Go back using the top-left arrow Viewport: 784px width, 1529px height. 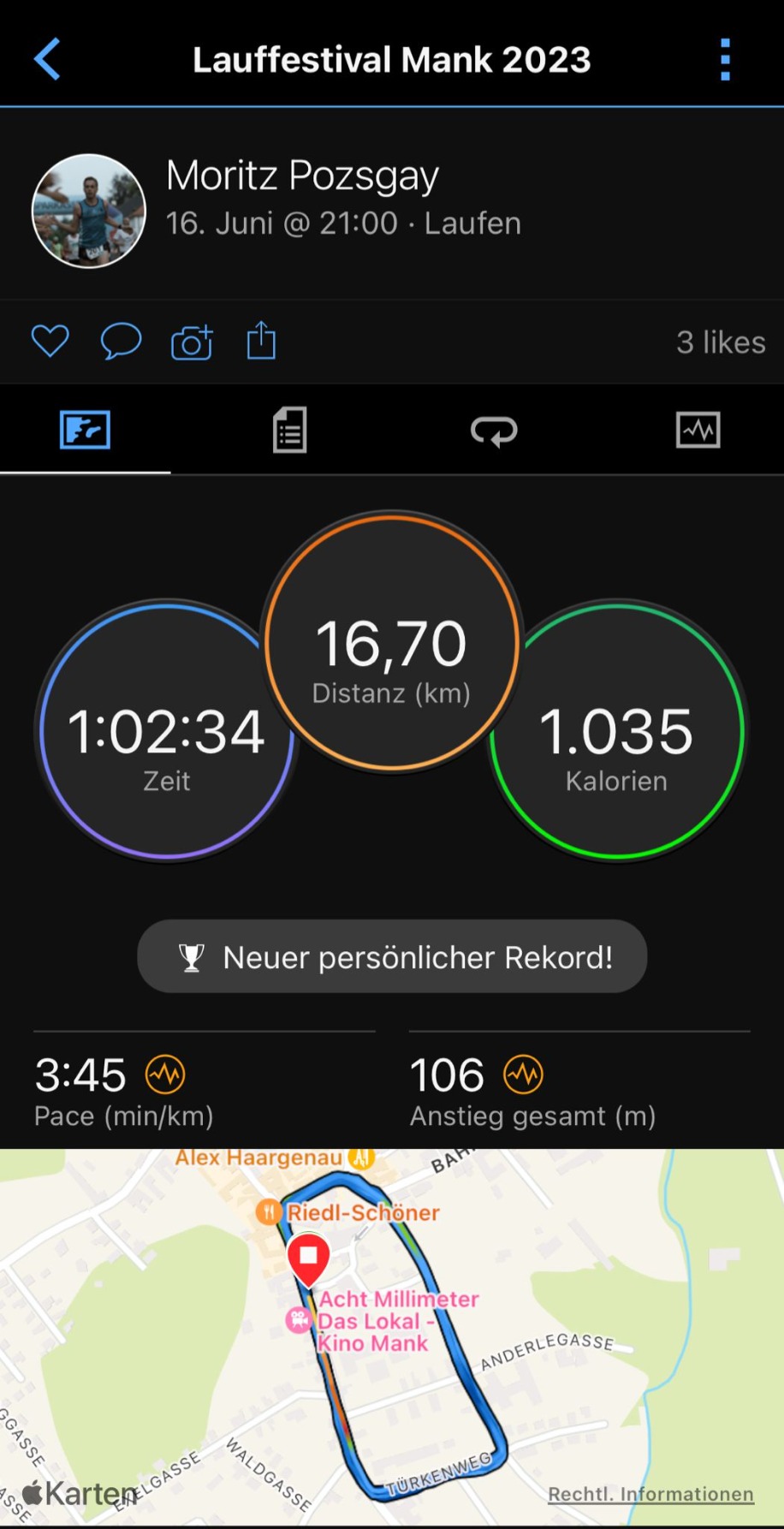(47, 59)
